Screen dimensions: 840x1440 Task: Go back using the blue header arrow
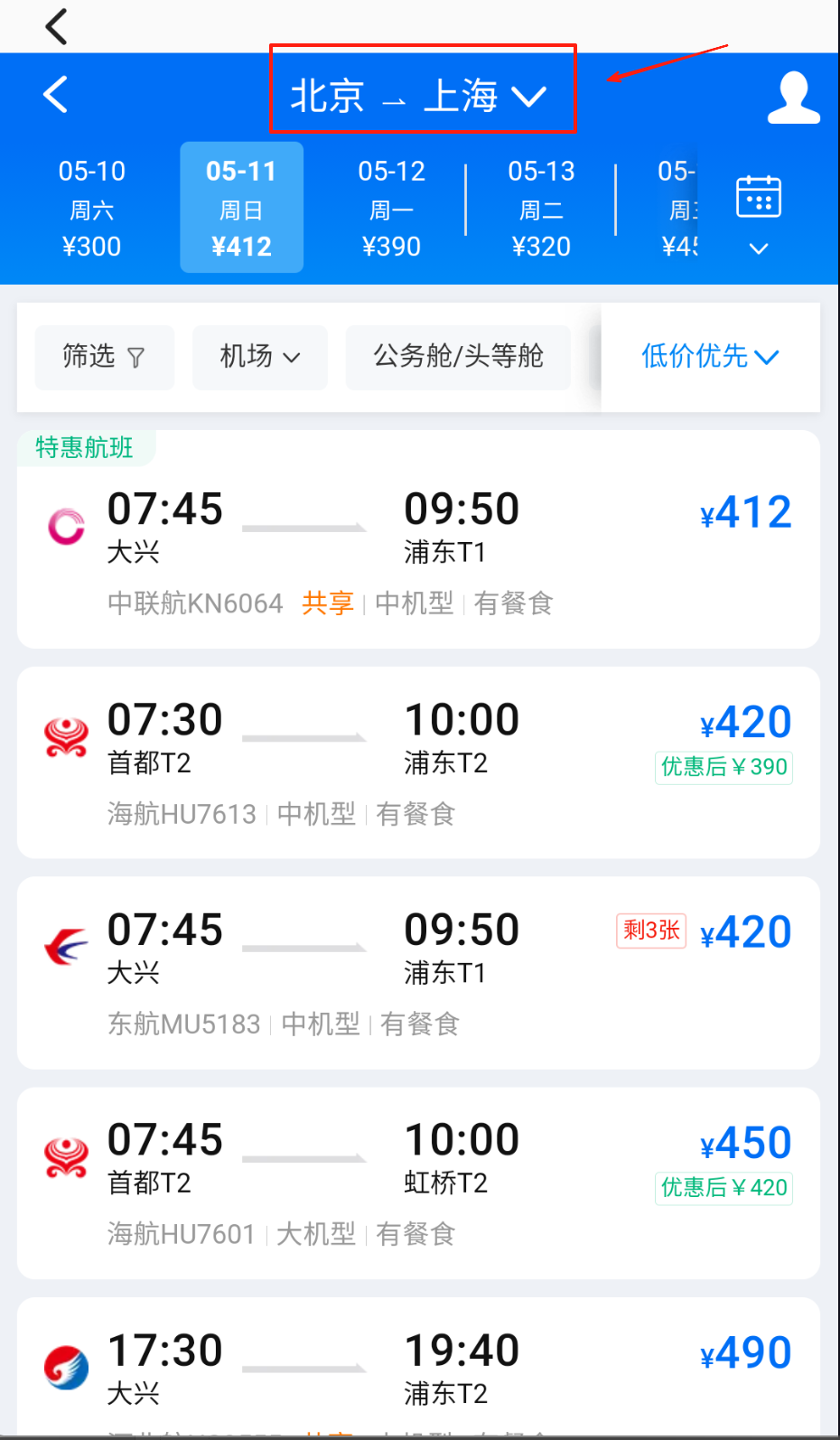56,94
